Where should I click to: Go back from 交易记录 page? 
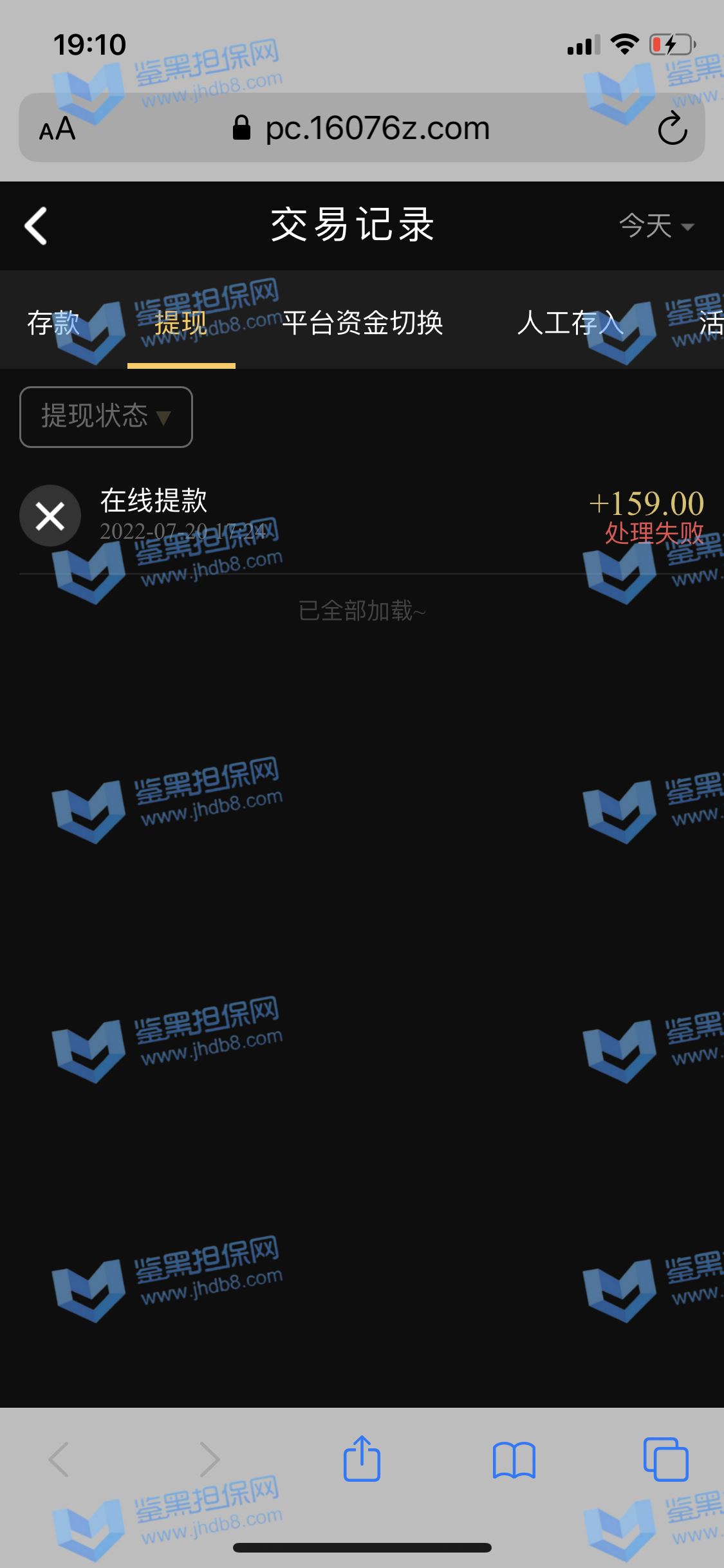[x=36, y=226]
